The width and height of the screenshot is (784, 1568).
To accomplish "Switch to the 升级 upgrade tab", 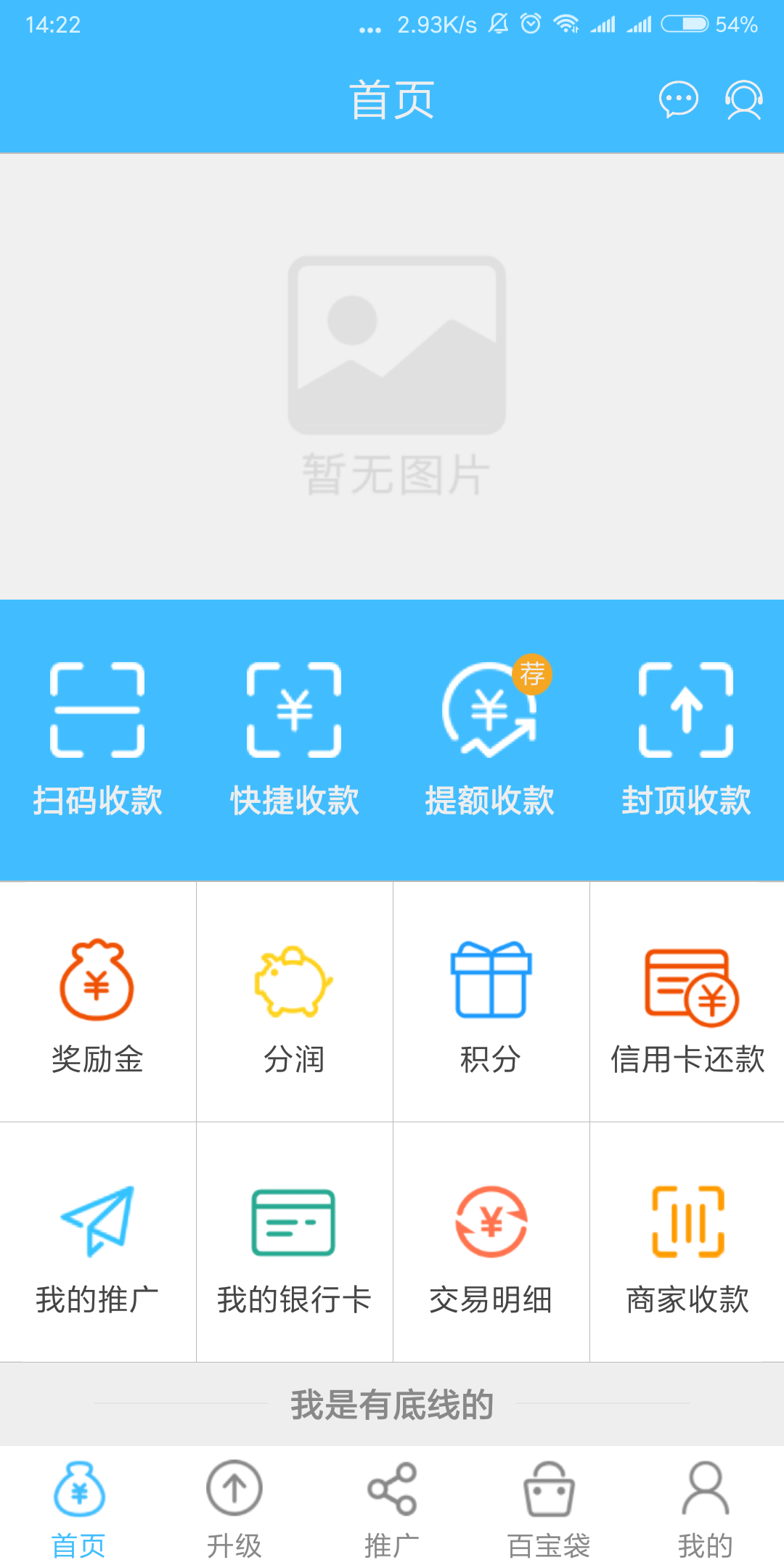I will (234, 1503).
